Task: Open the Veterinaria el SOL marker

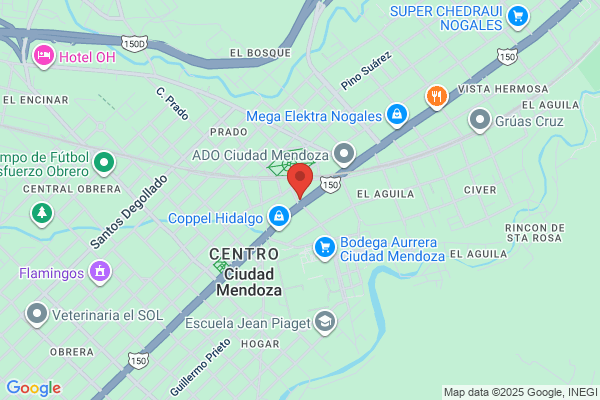Action: (x=37, y=315)
